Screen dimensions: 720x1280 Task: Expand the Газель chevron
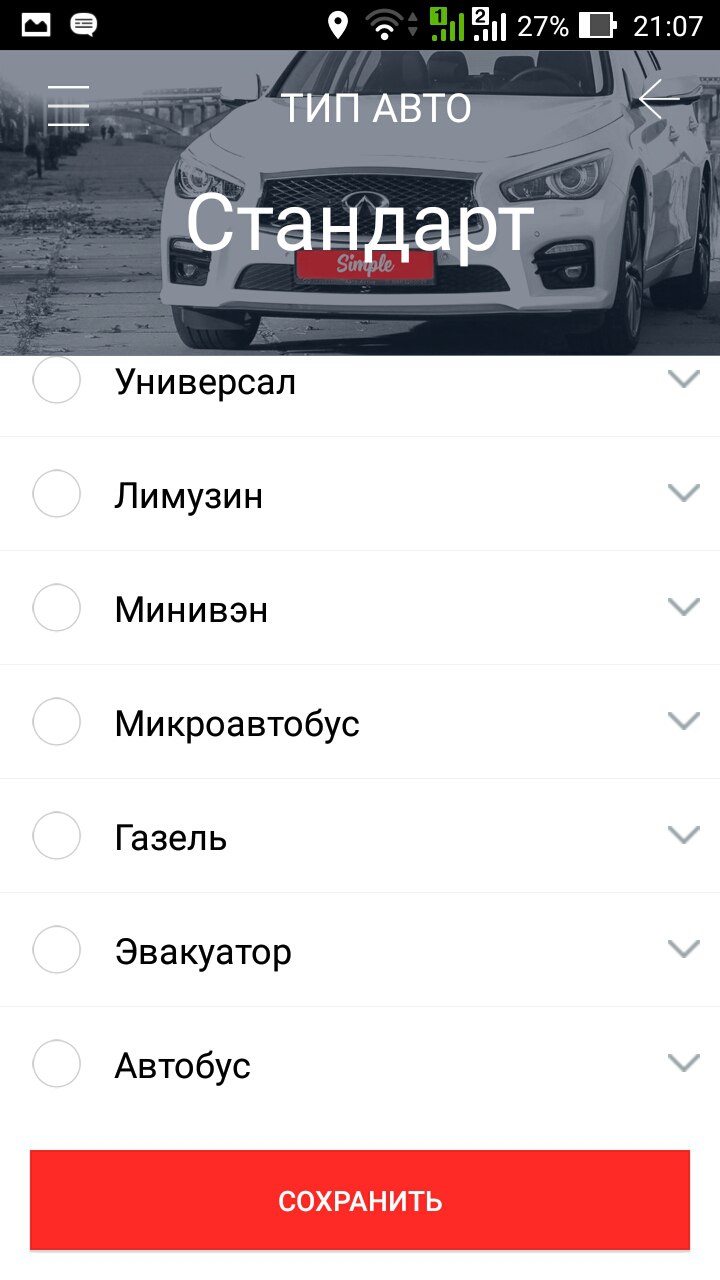click(x=683, y=835)
